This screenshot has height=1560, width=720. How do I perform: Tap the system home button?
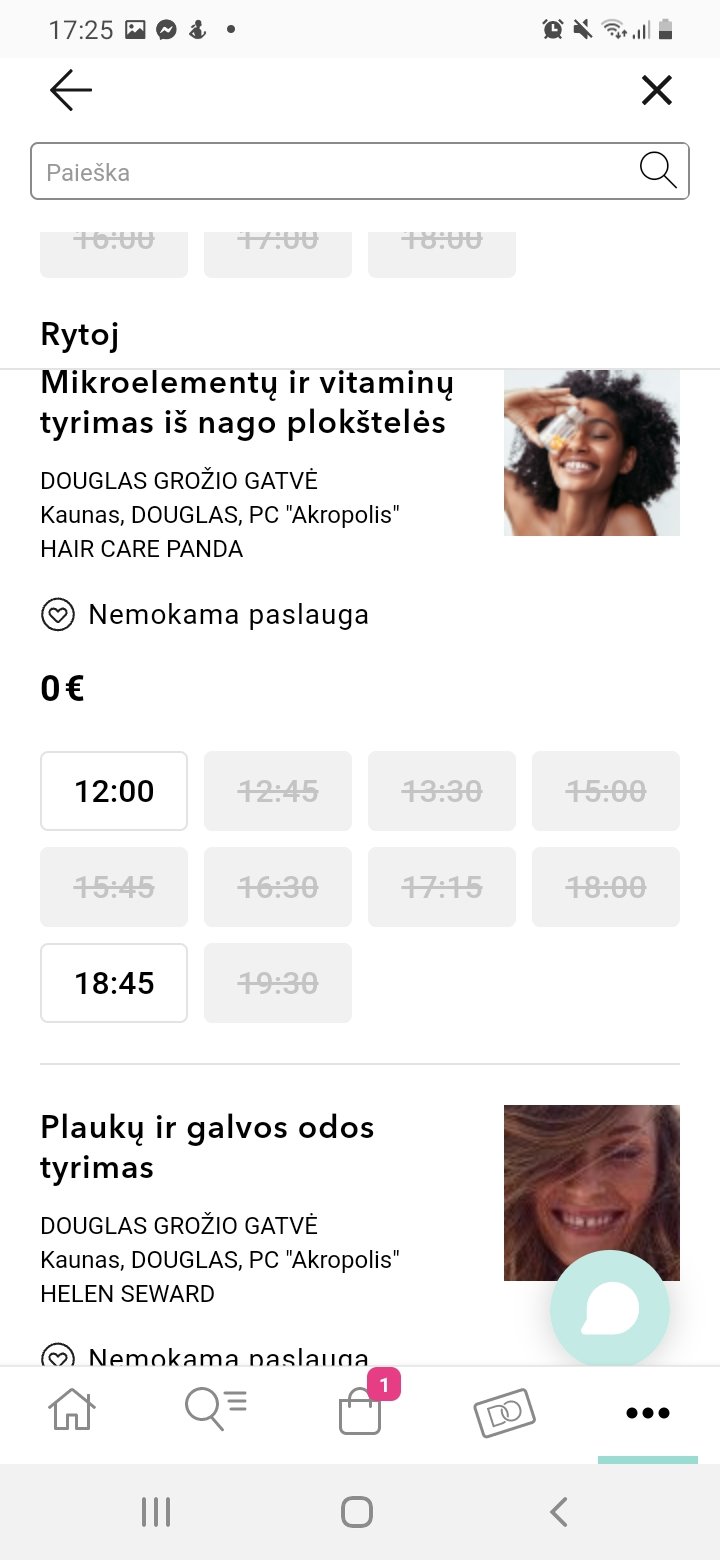(x=357, y=1511)
